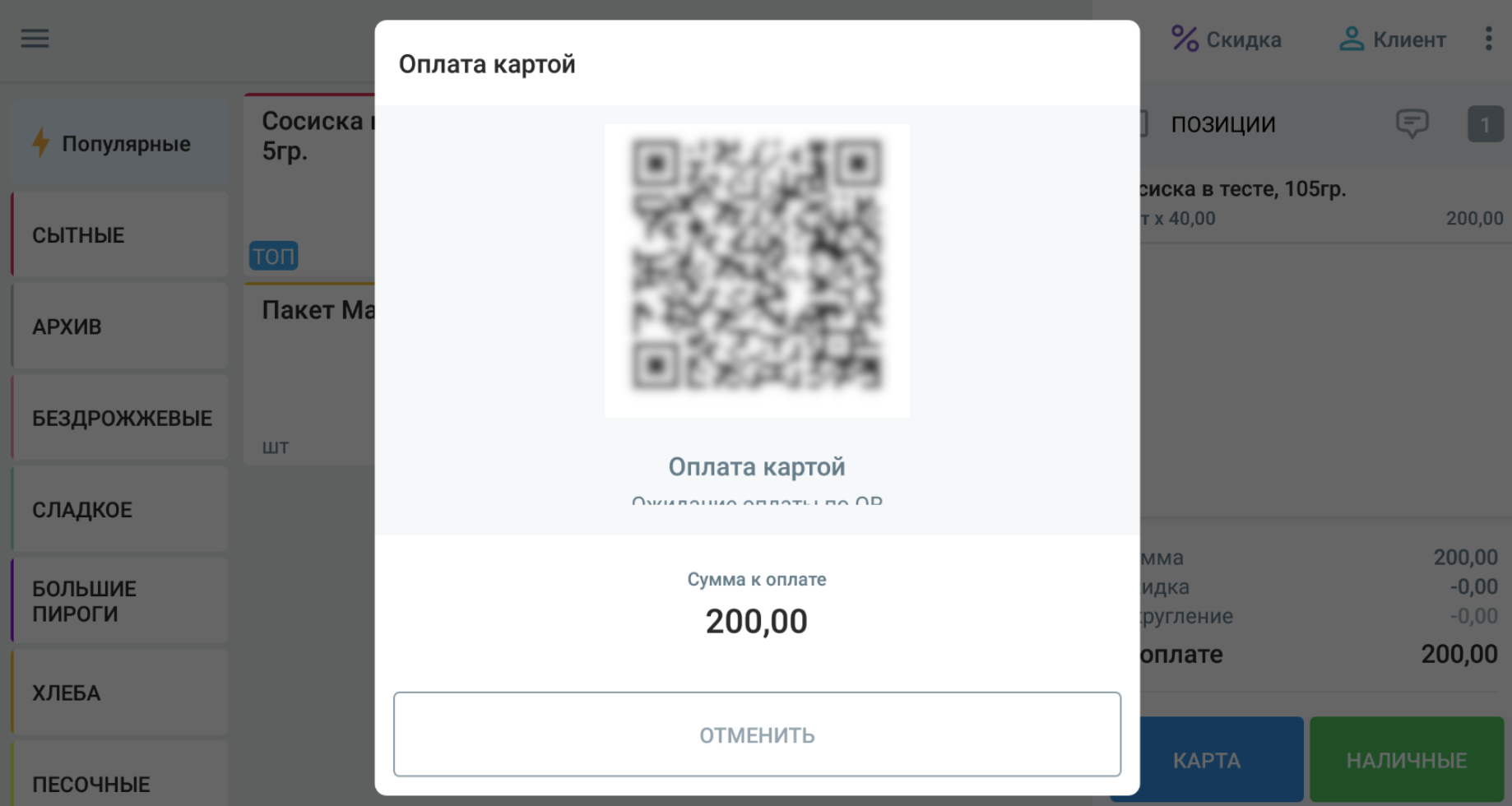Image resolution: width=1512 pixels, height=806 pixels.
Task: Cancel the card payment with ОТМЕНИТЬ
Action: tap(756, 734)
